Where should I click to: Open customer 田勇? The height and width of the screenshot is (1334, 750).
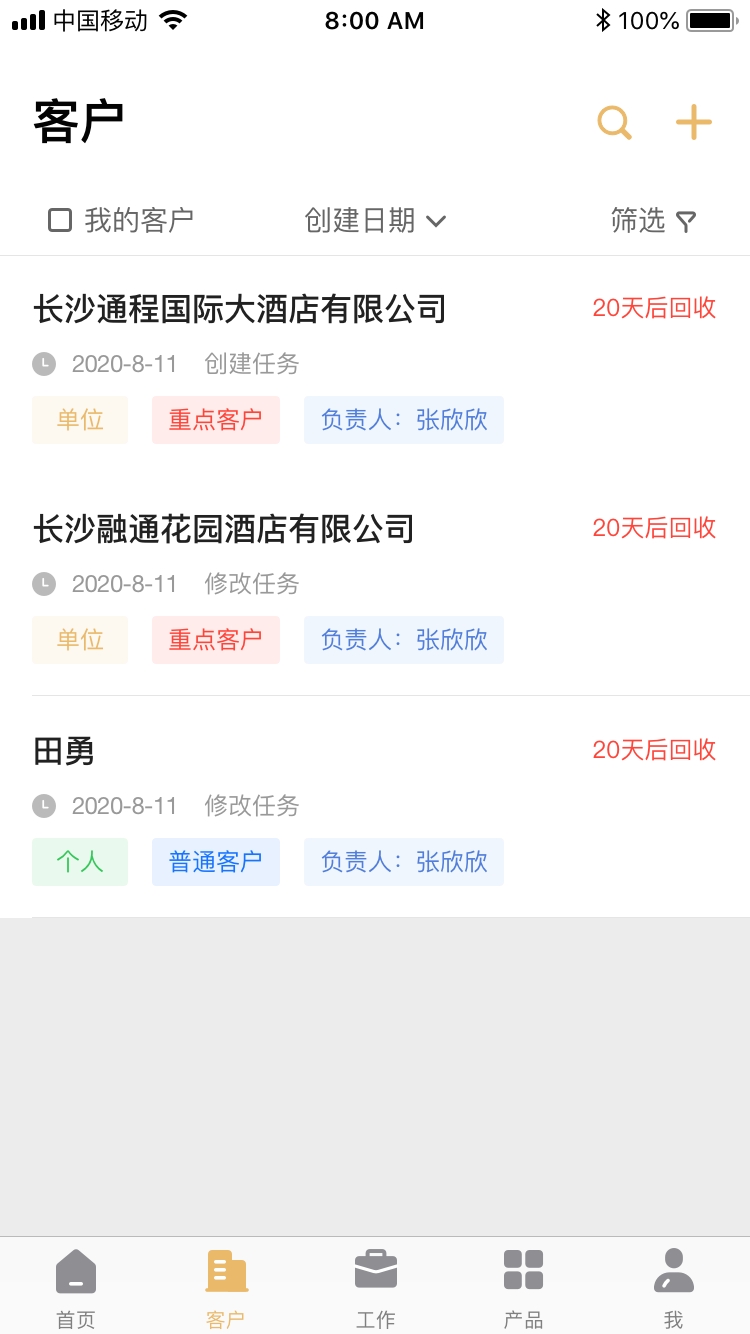375,807
